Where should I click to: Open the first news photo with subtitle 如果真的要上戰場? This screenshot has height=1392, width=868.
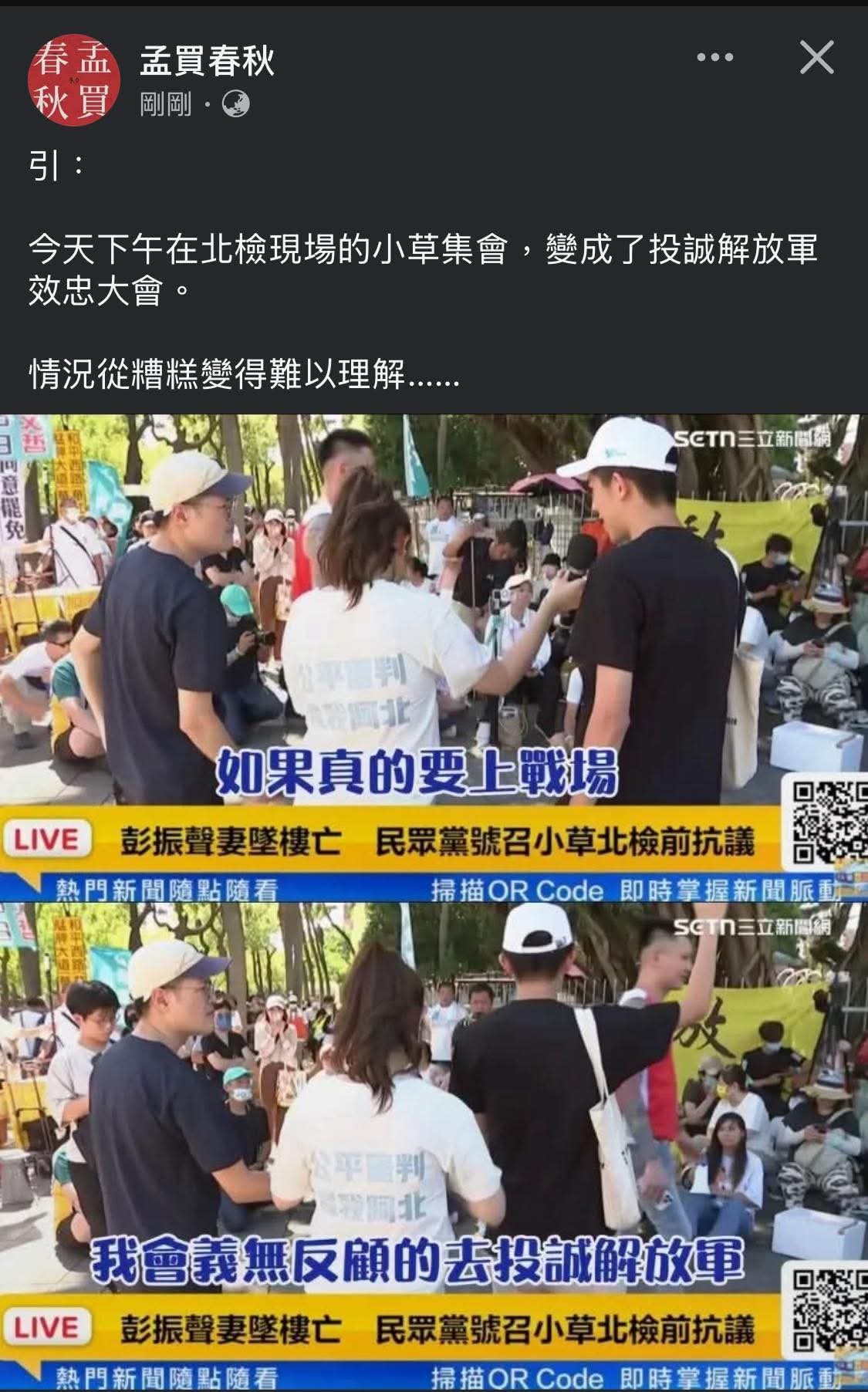pyautogui.click(x=434, y=657)
